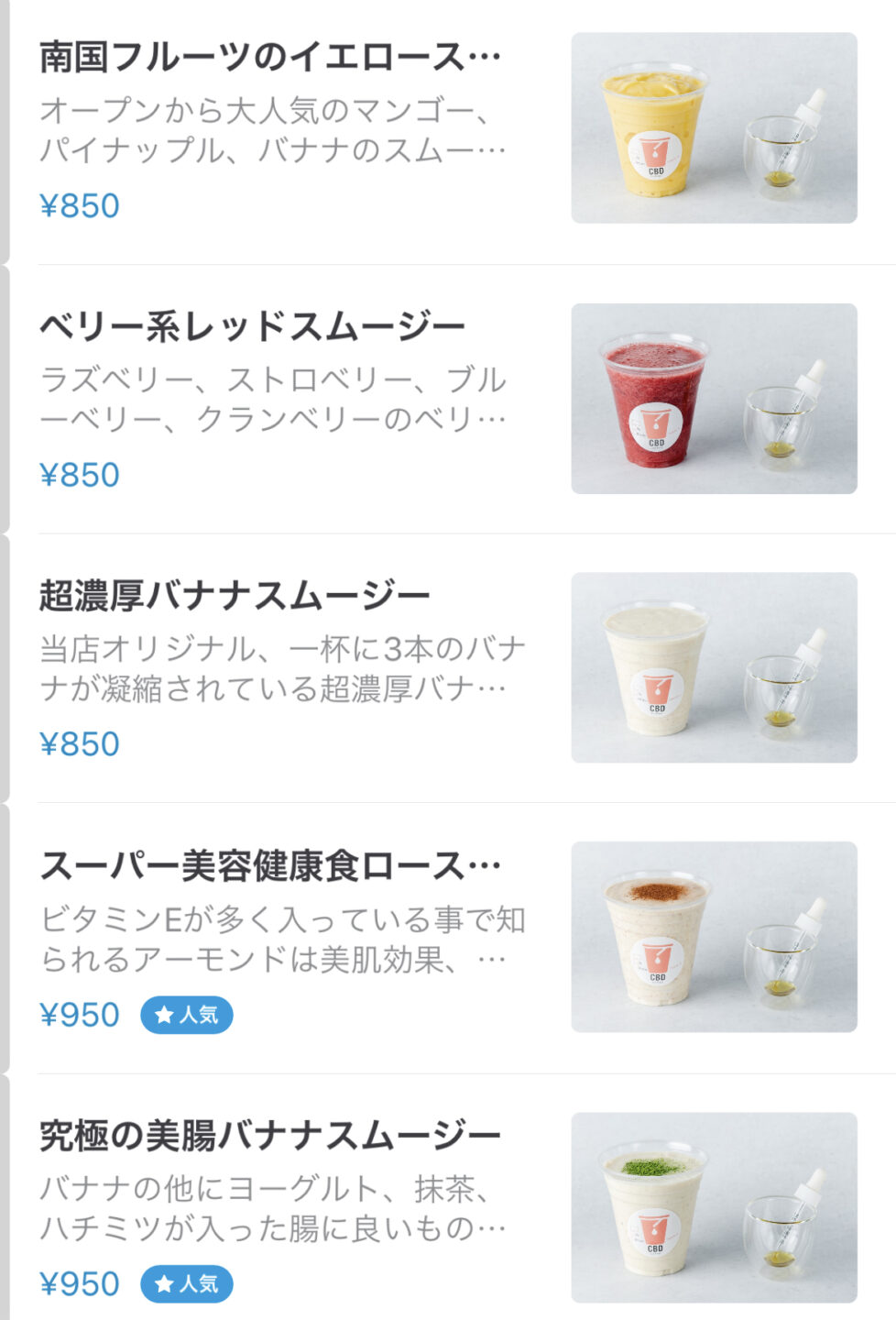The width and height of the screenshot is (896, 1320).
Task: Choose 究極の美腸バナナスムージー
Action: pyautogui.click(x=270, y=1136)
